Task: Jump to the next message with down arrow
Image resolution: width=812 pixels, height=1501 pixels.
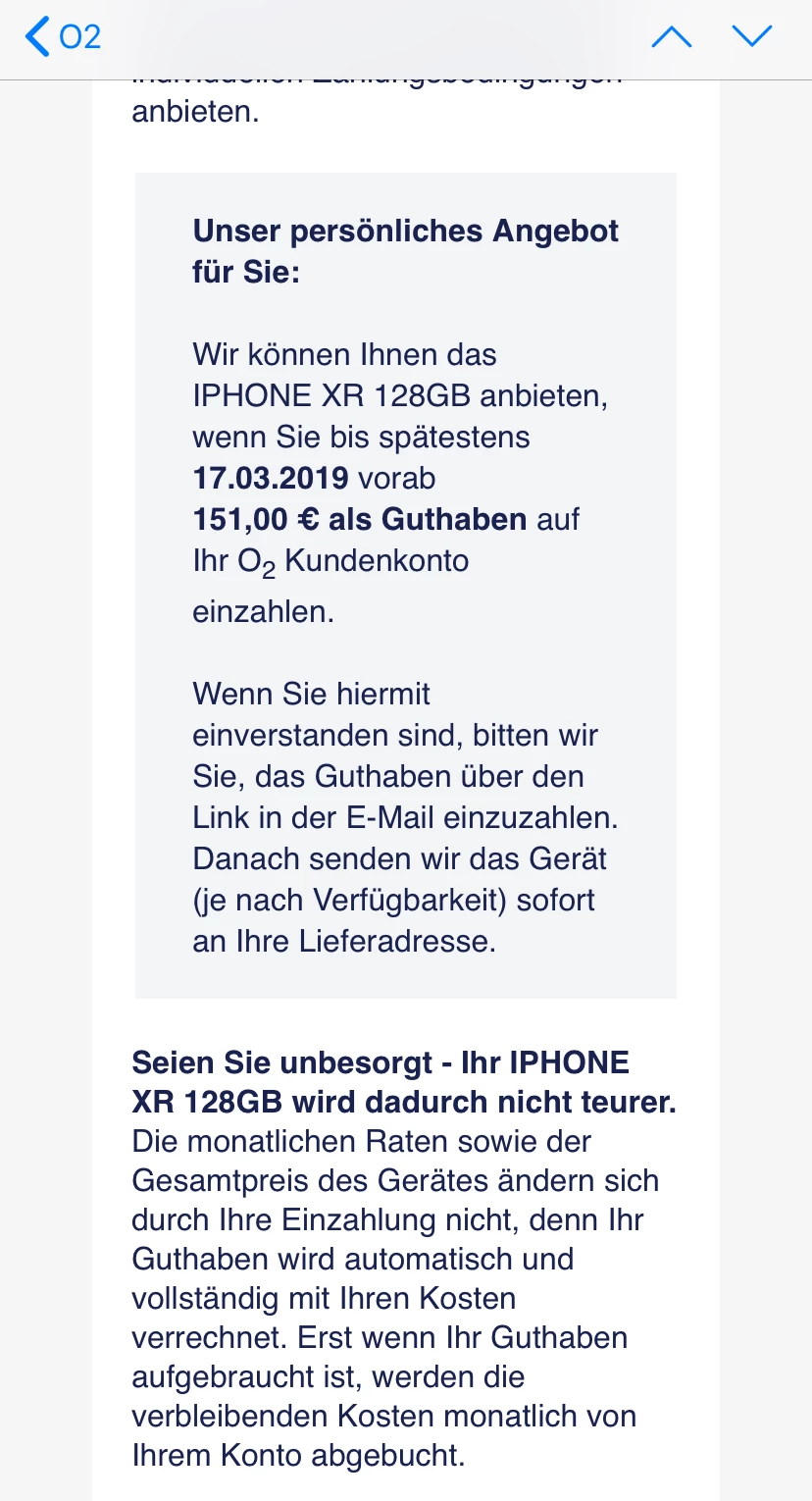Action: (752, 37)
